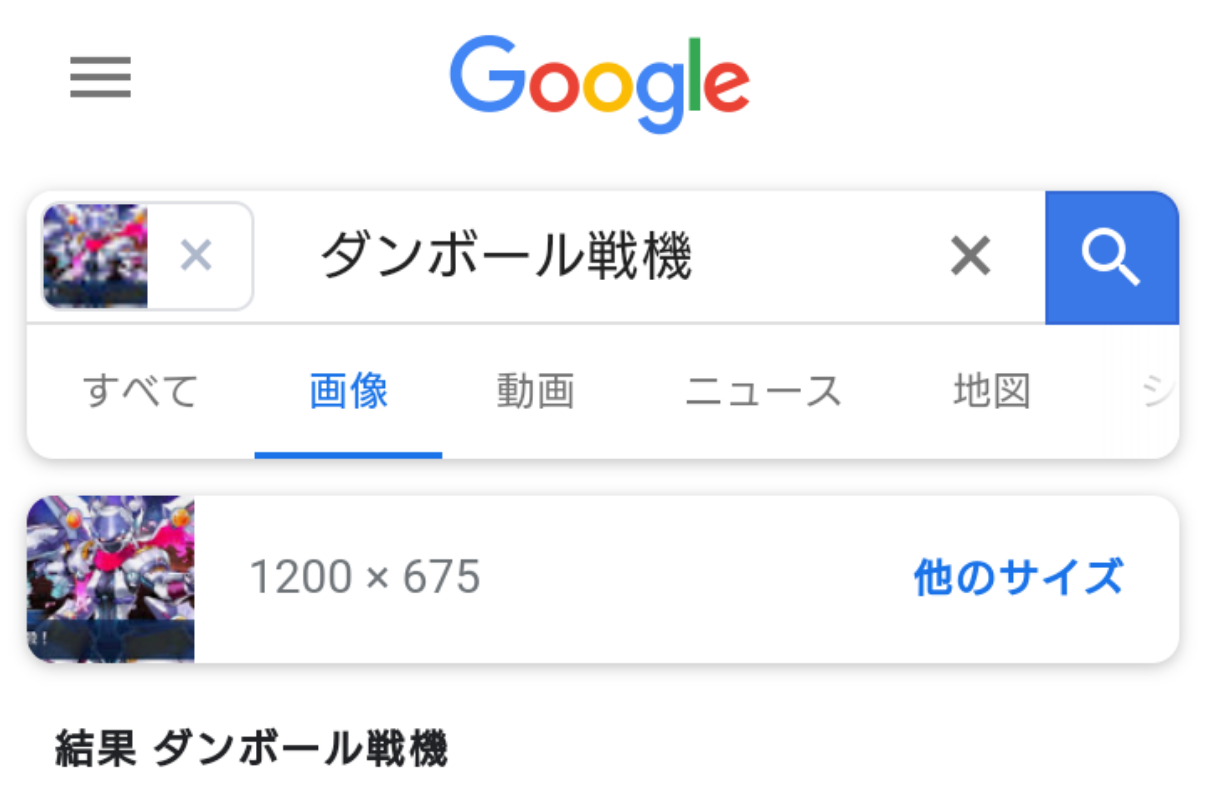This screenshot has height=802, width=1206.
Task: Open the 1200 × 675 image thumbnail
Action: click(x=111, y=578)
